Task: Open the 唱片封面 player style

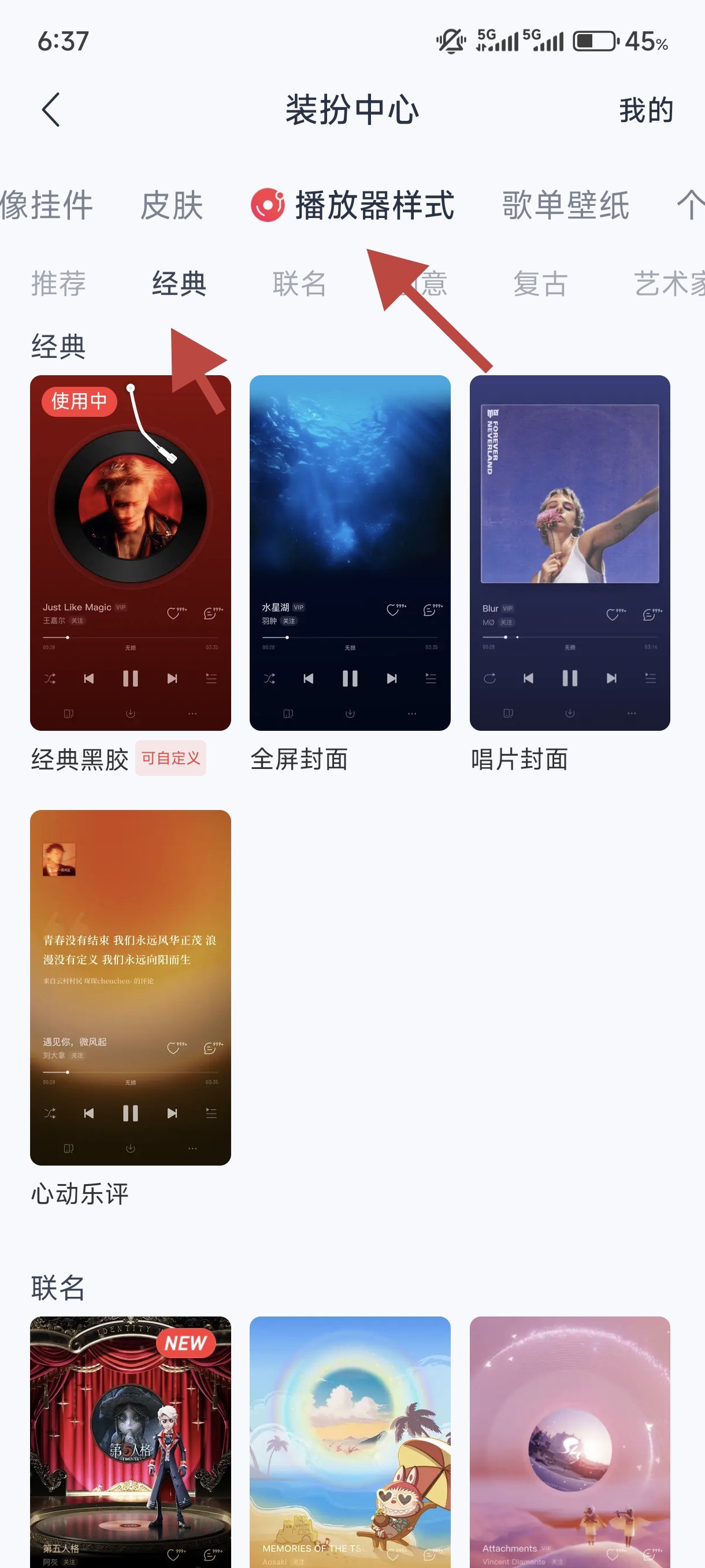Action: (569, 552)
